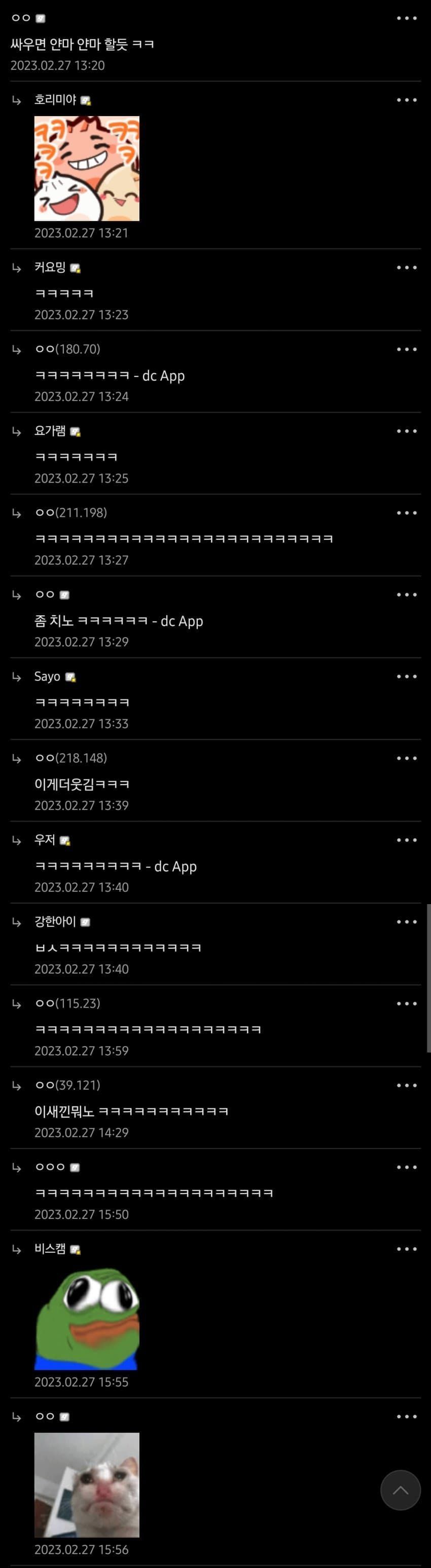
Task: View 호리미야's laughing sticker image
Action: pos(86,168)
